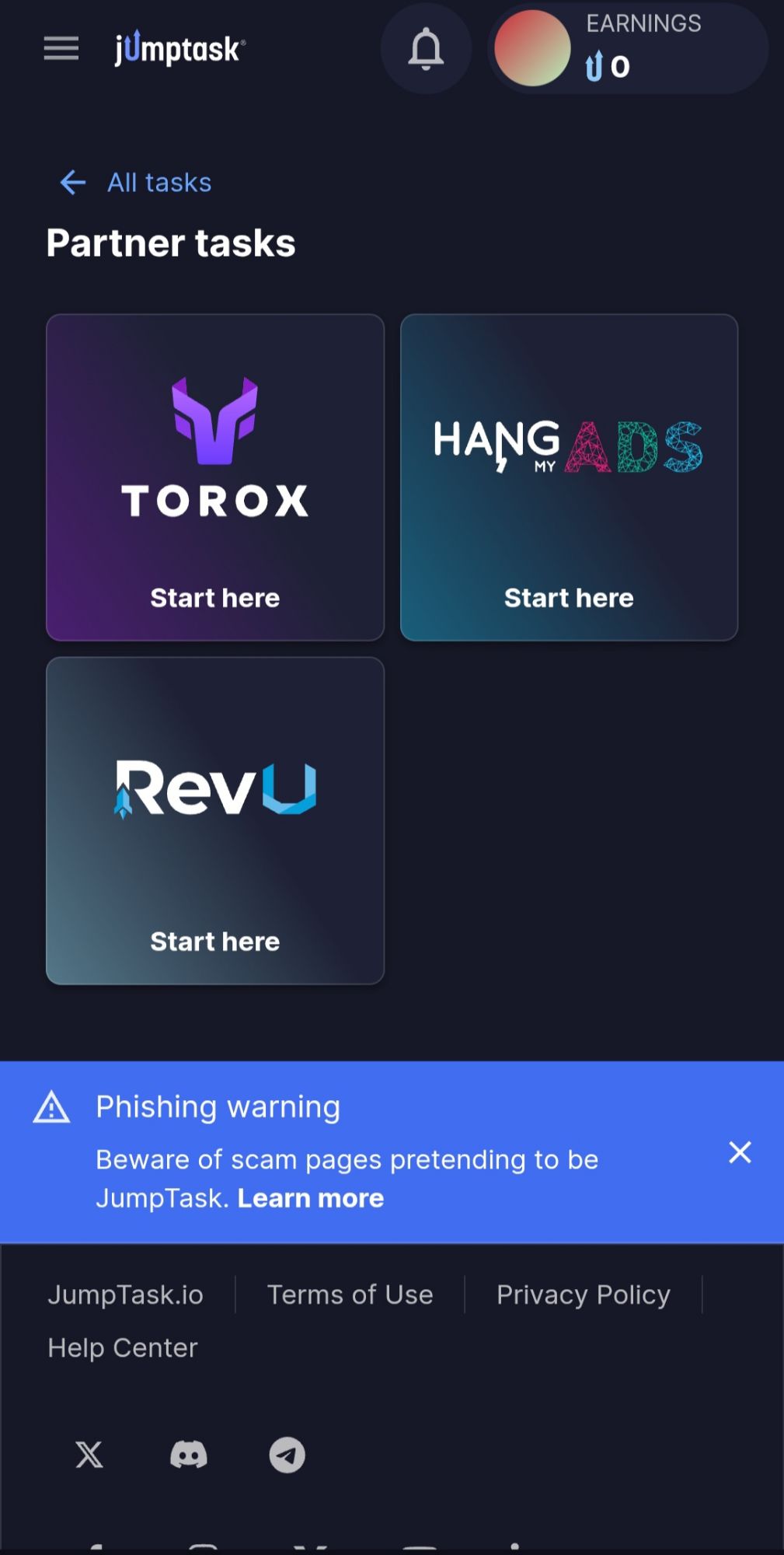The image size is (784, 1555).
Task: Open the Privacy Policy
Action: [x=584, y=1295]
